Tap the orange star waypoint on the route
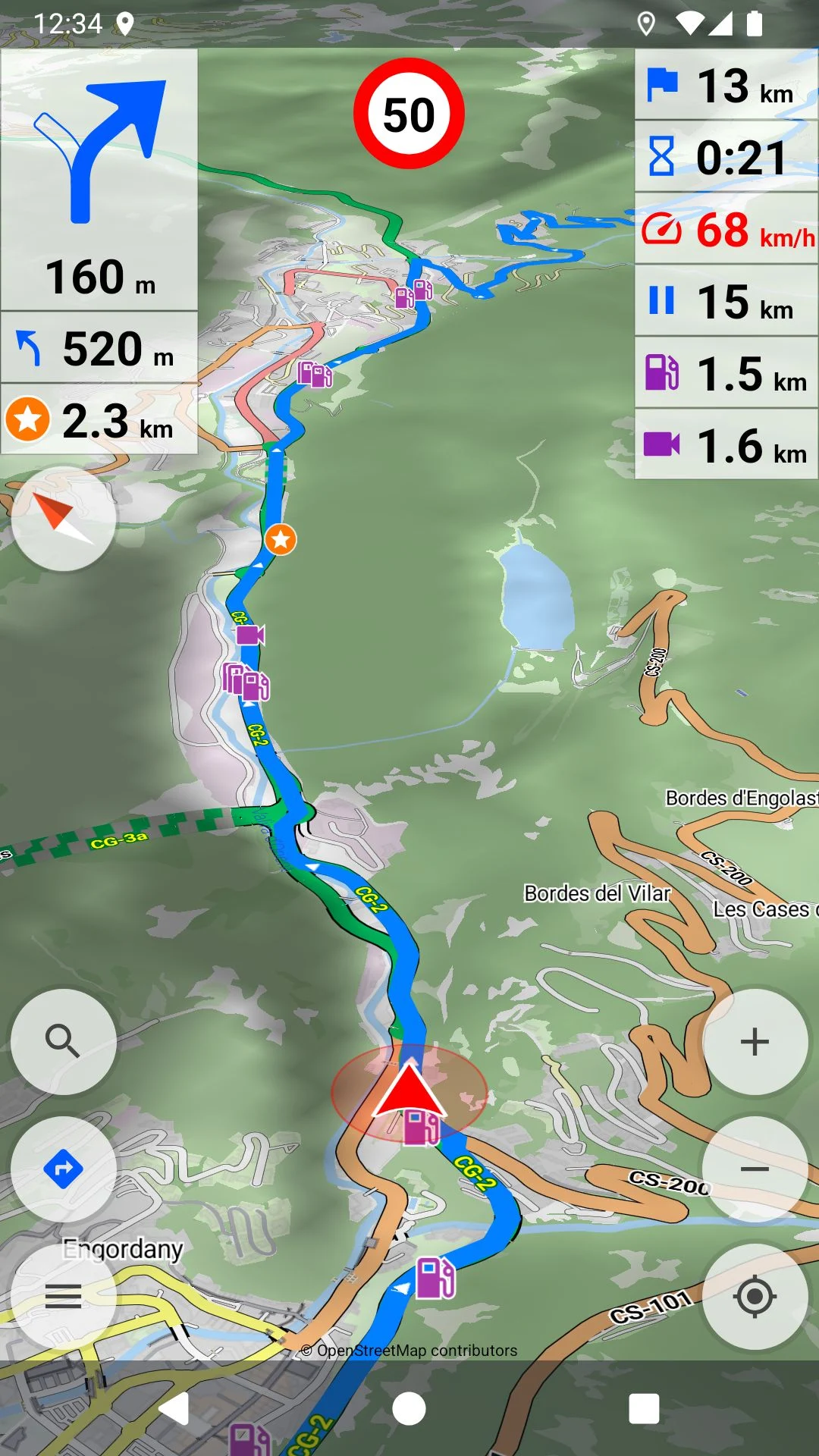 [279, 540]
